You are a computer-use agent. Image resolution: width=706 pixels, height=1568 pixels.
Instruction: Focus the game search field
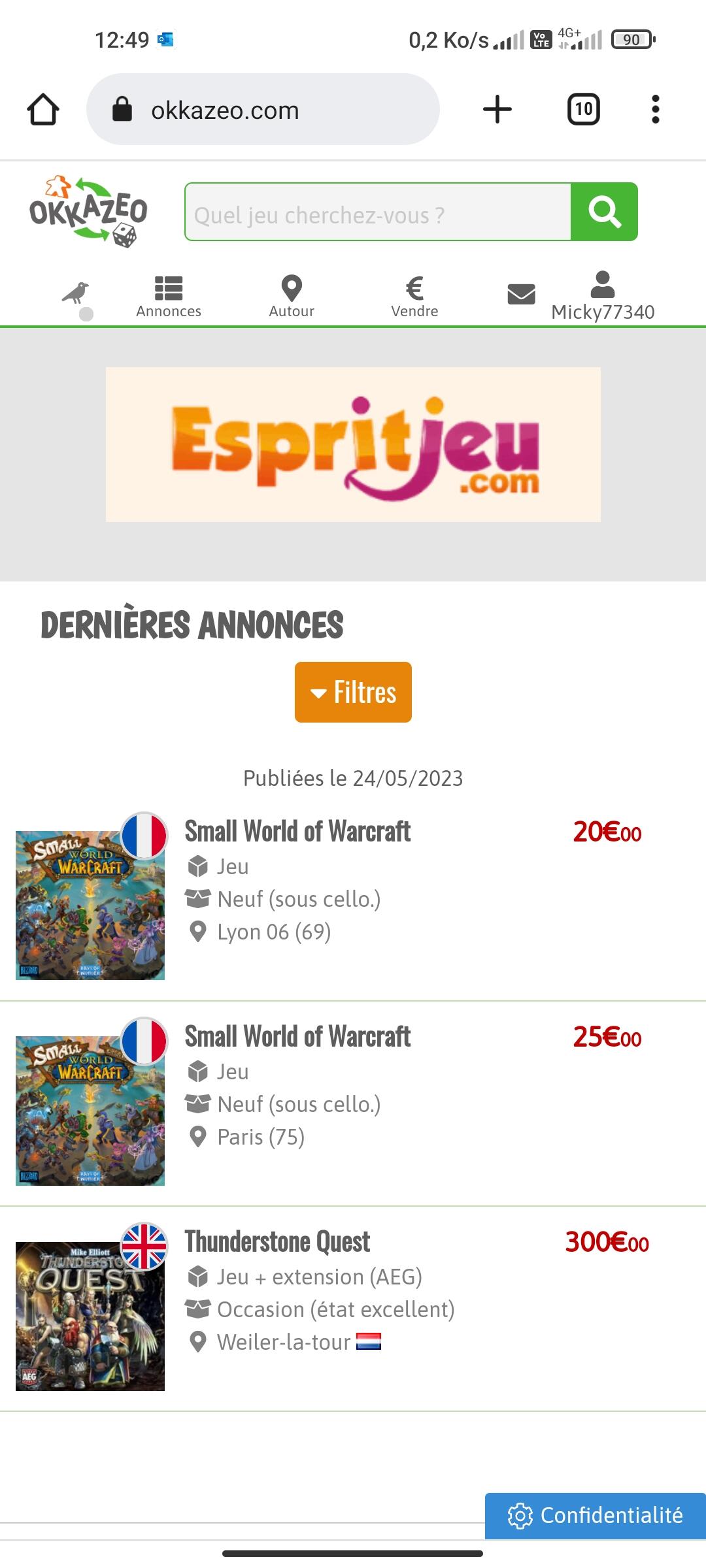[x=378, y=212]
